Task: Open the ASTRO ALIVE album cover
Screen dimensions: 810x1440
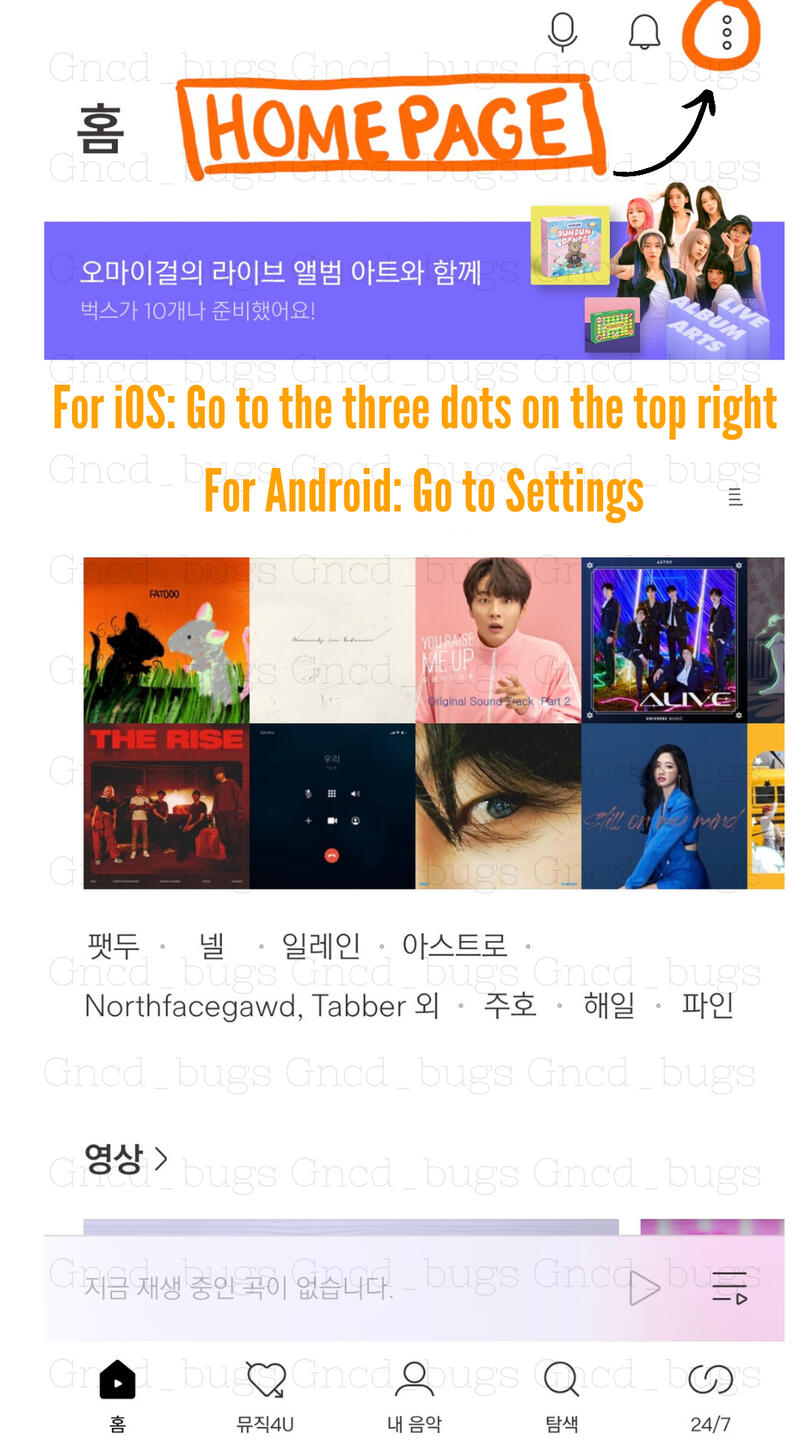Action: (664, 640)
